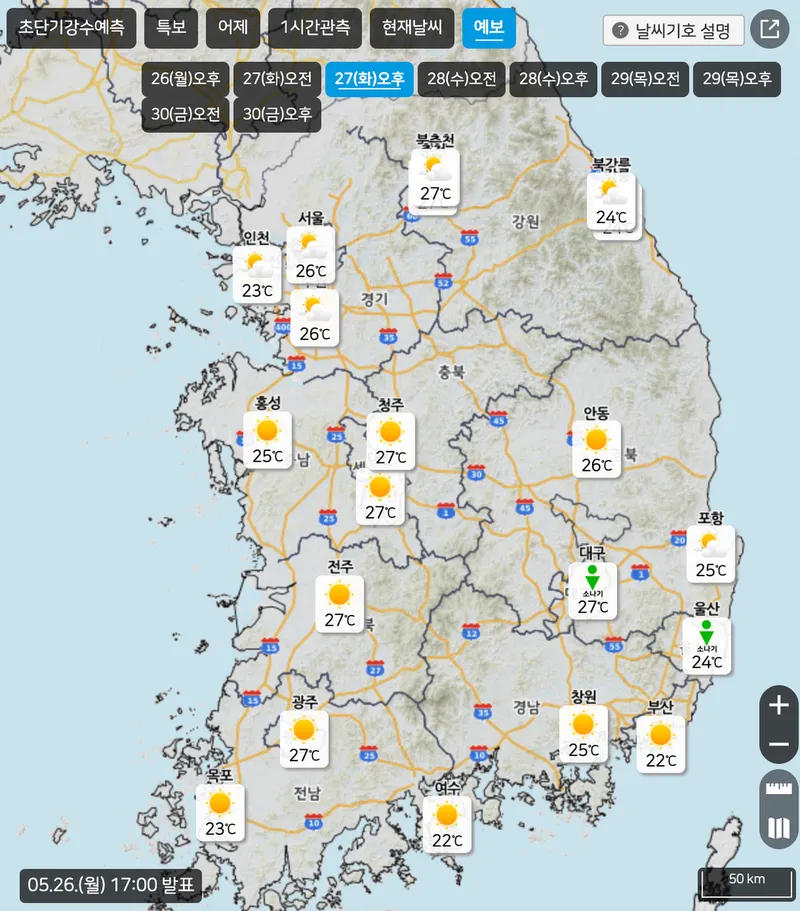Screen dimensions: 800x911
Task: Pick the 29(목)오후 forecast
Action: [738, 79]
